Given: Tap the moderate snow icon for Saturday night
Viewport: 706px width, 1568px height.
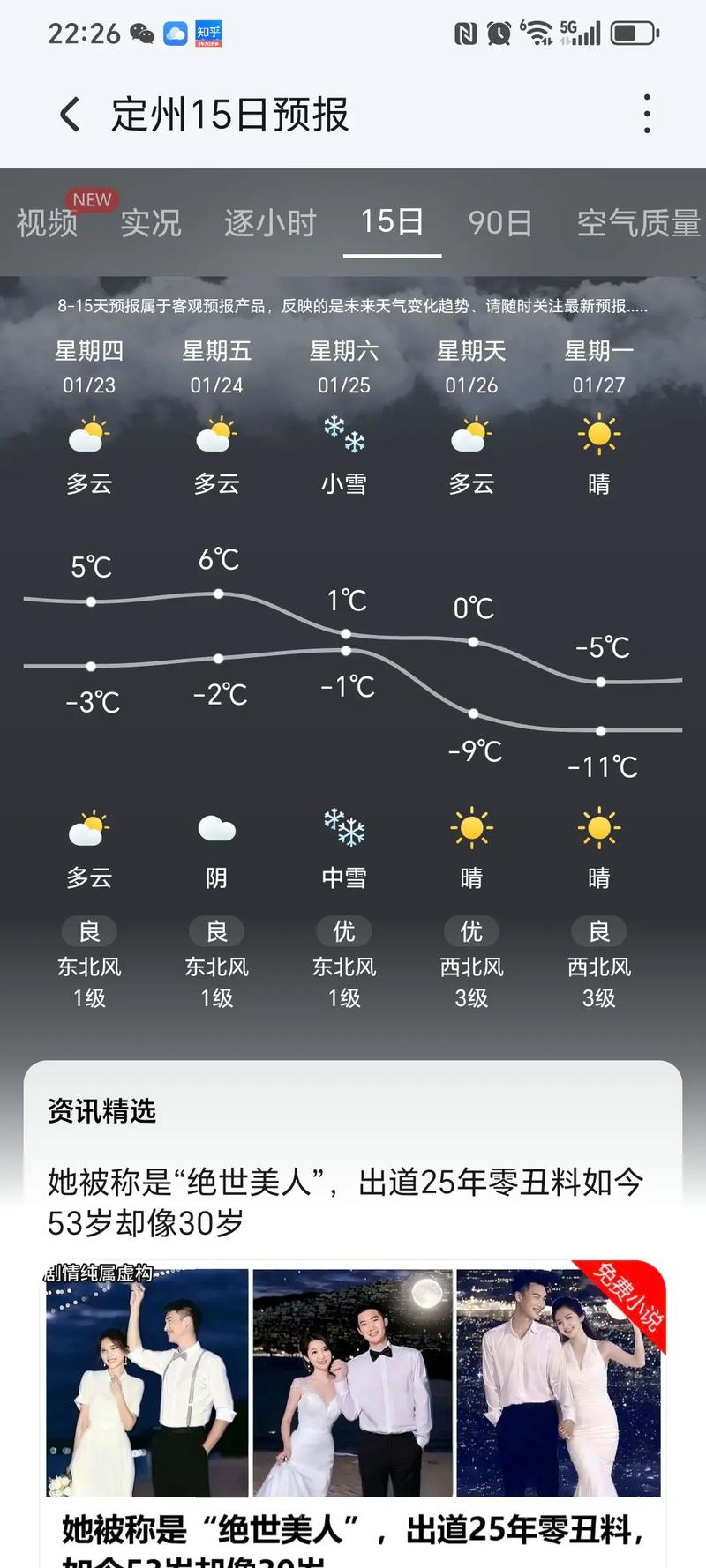Looking at the screenshot, I should click(x=344, y=827).
